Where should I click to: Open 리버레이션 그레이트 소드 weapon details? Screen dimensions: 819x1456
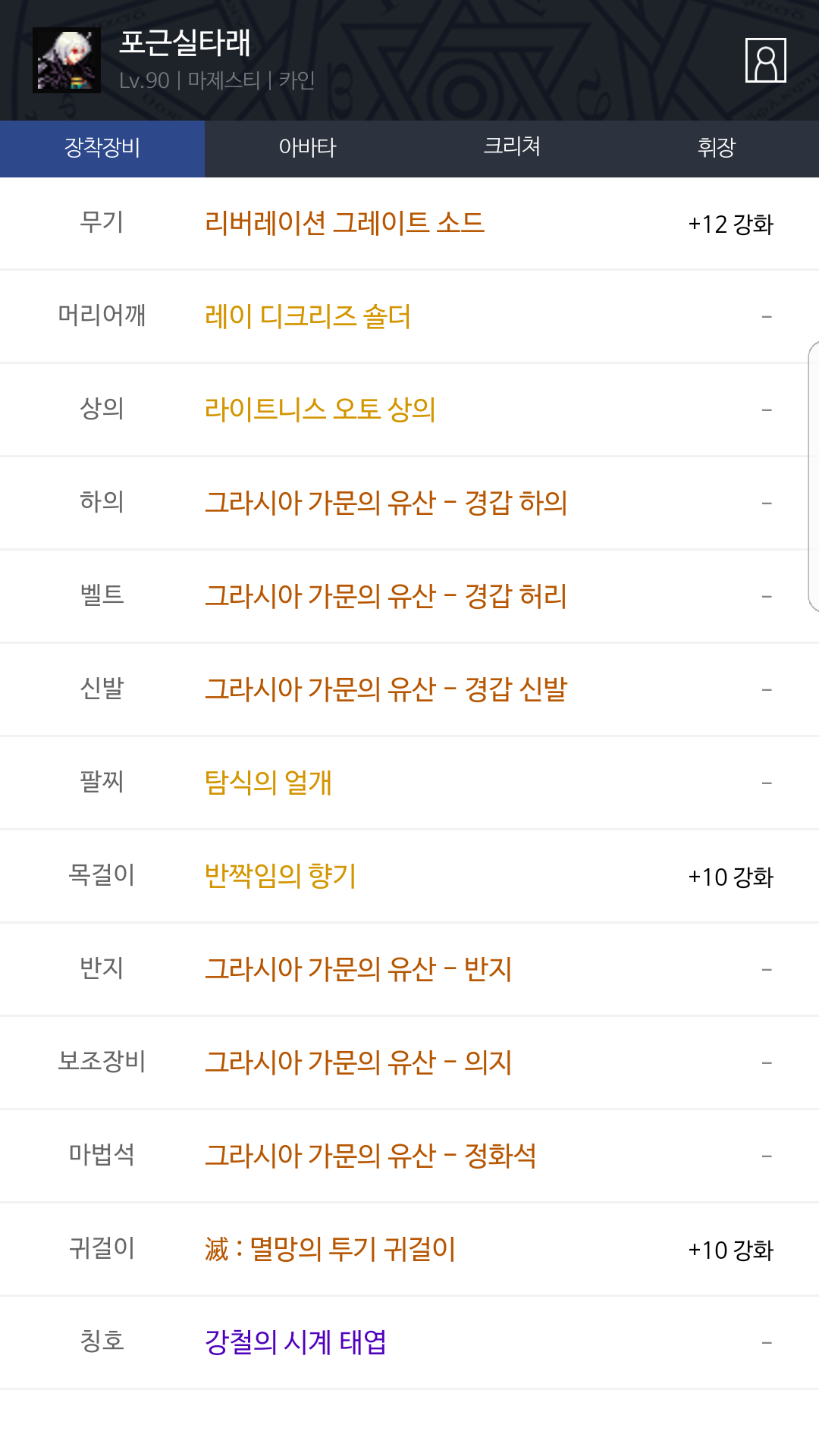pyautogui.click(x=409, y=224)
